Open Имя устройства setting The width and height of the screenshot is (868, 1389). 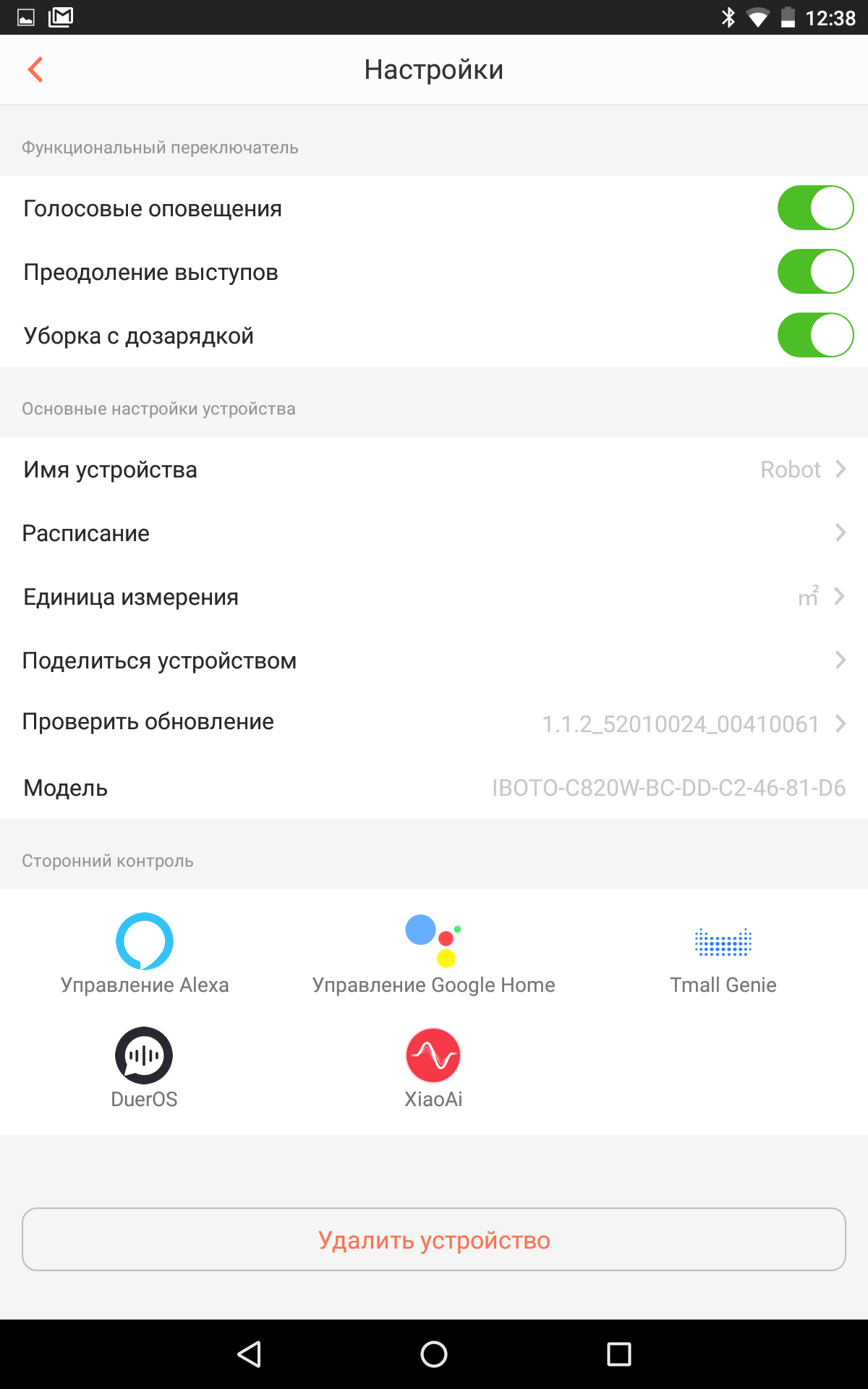coord(434,470)
